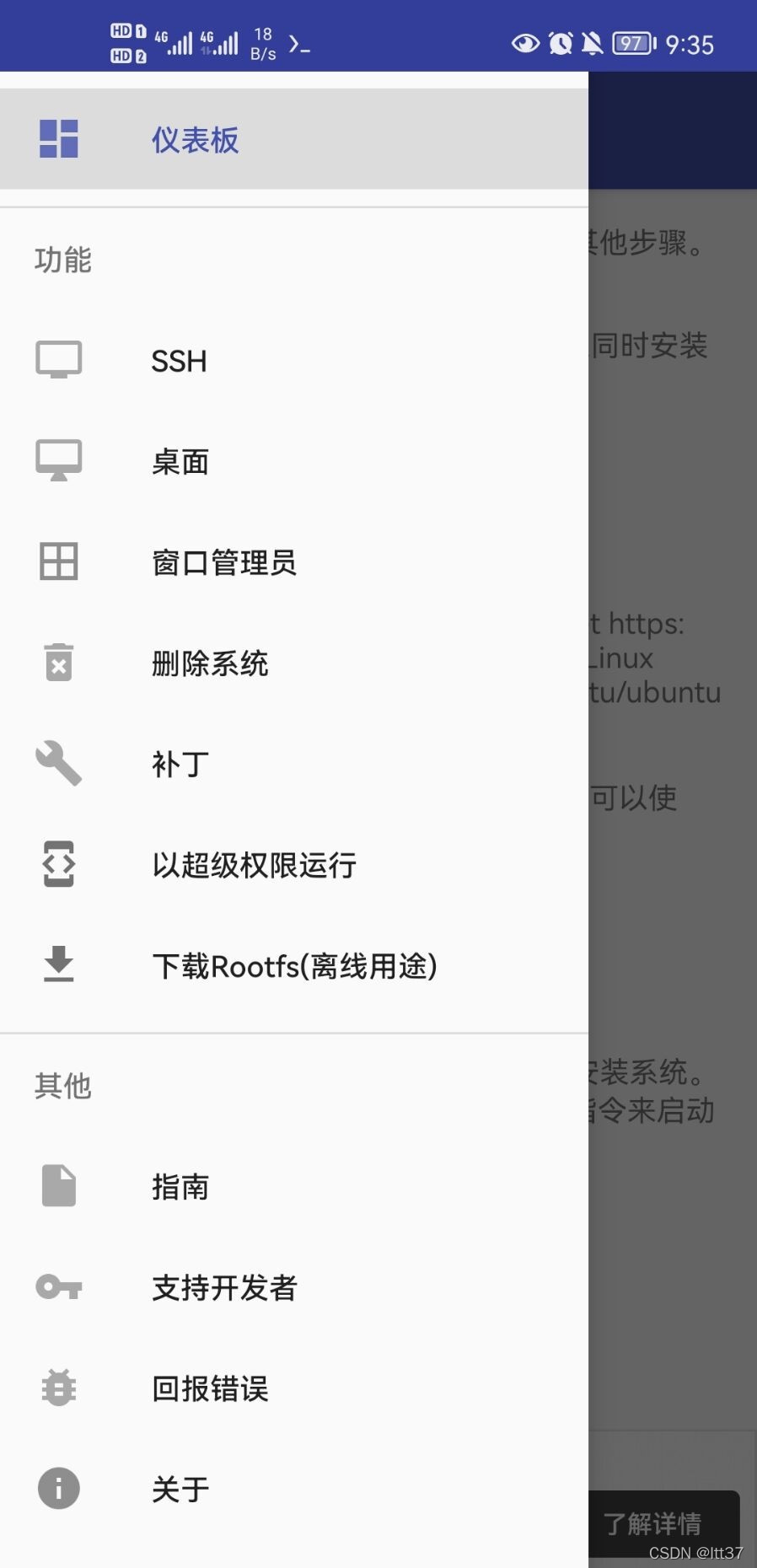Open 下载Rootfs(离线用途)

[294, 966]
